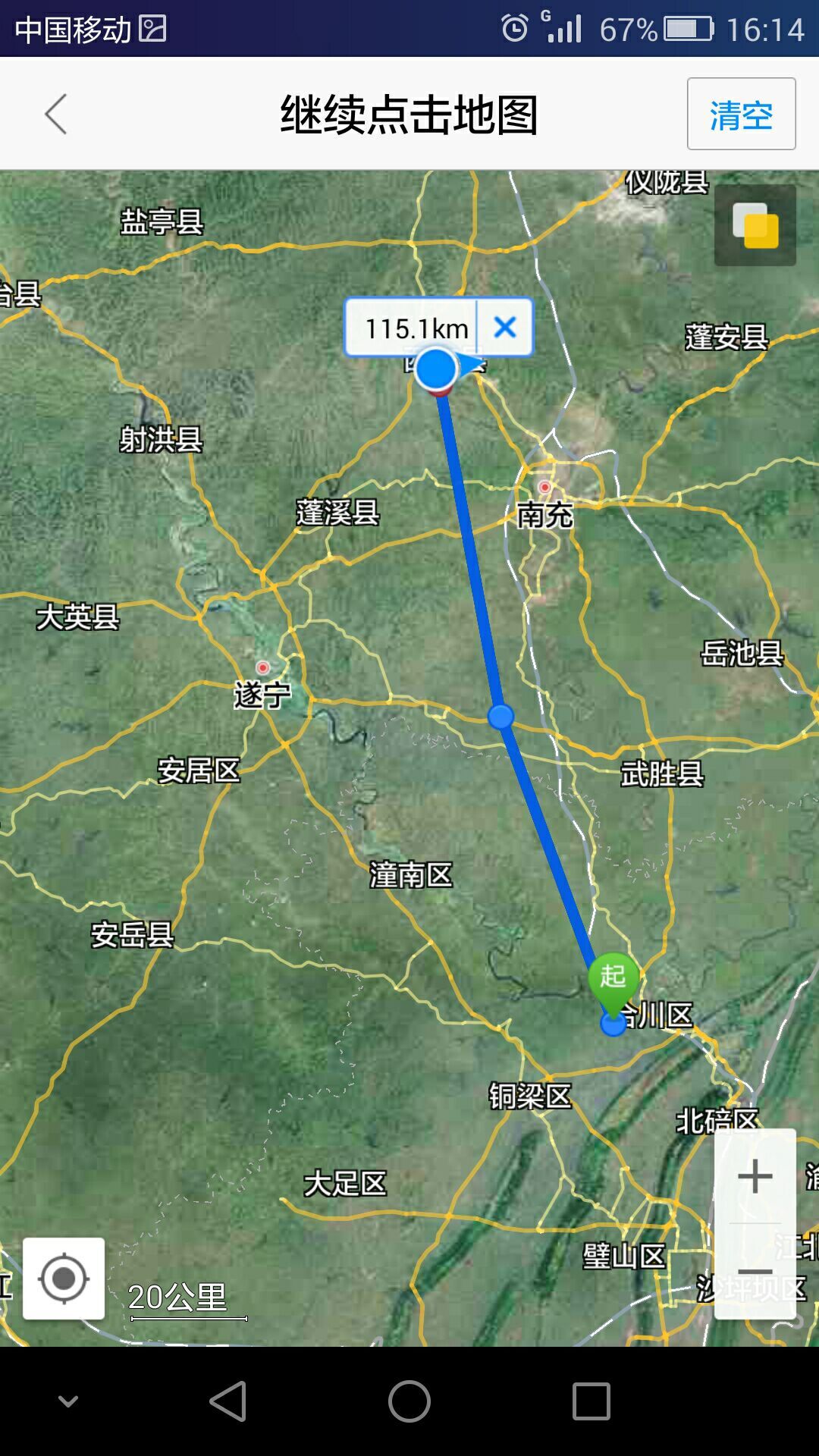The width and height of the screenshot is (819, 1456).
Task: Open recent apps from navigation bar
Action: (591, 1401)
